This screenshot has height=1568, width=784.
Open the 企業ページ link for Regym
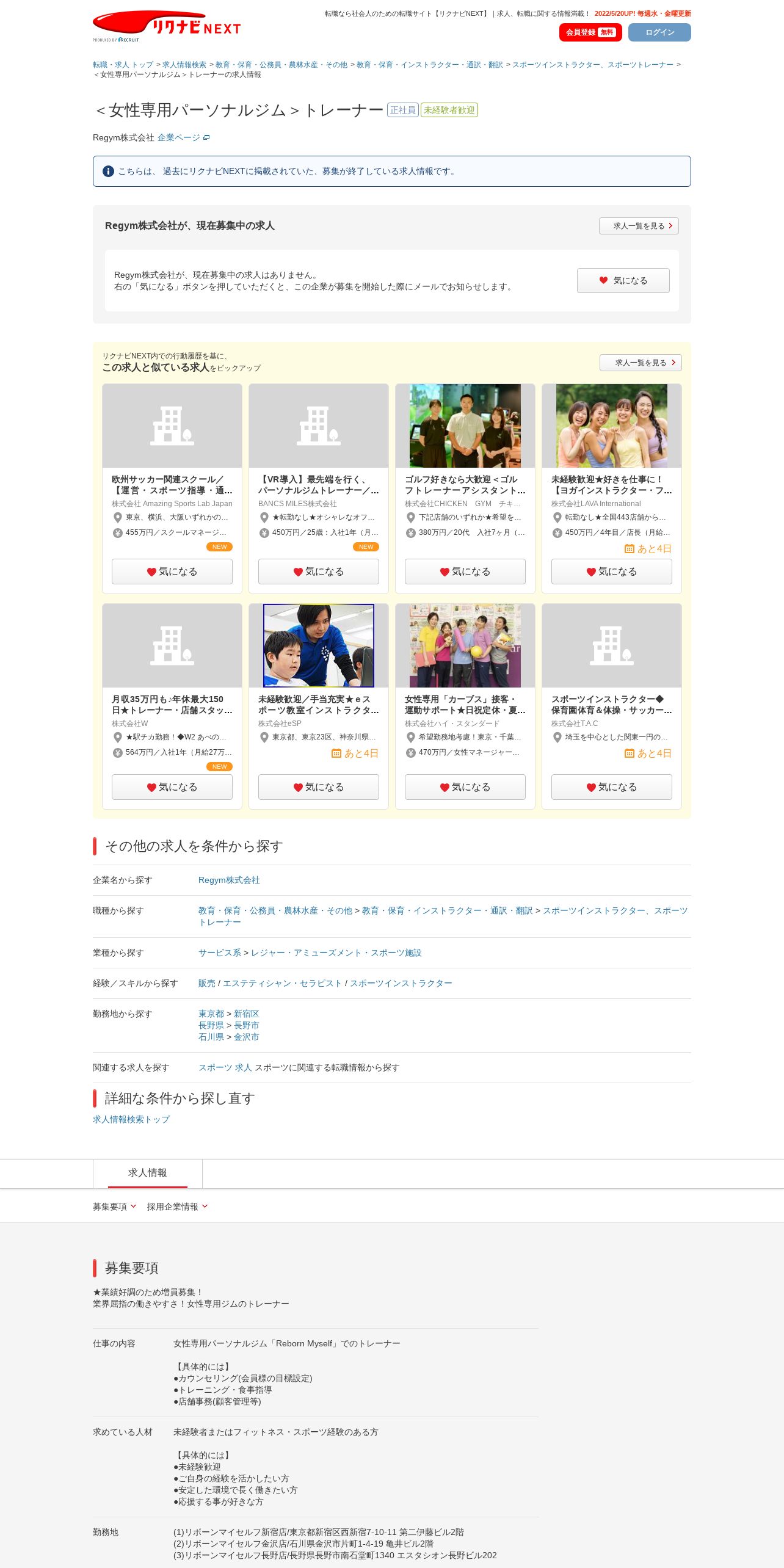click(x=183, y=137)
